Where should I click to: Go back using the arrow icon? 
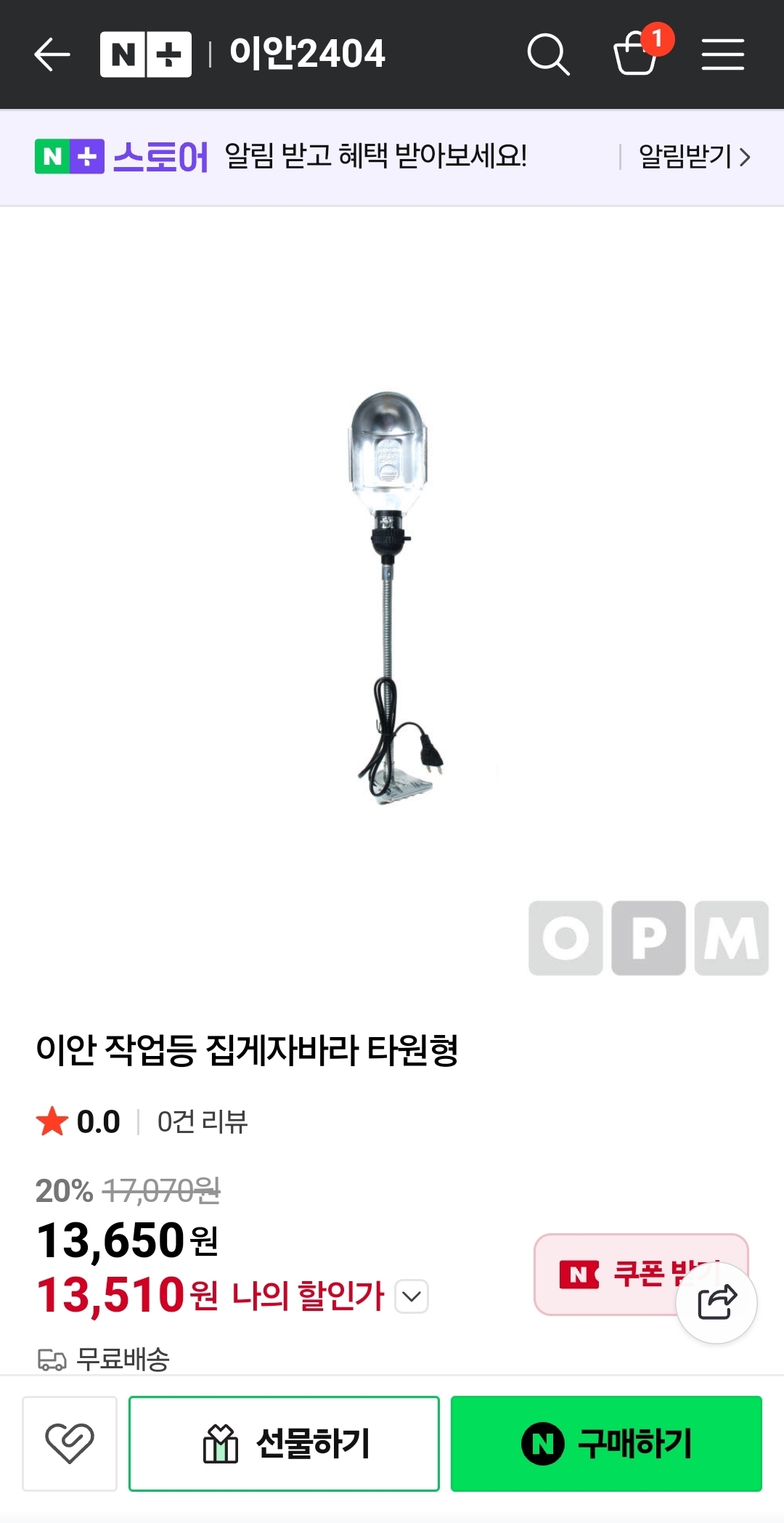52,54
